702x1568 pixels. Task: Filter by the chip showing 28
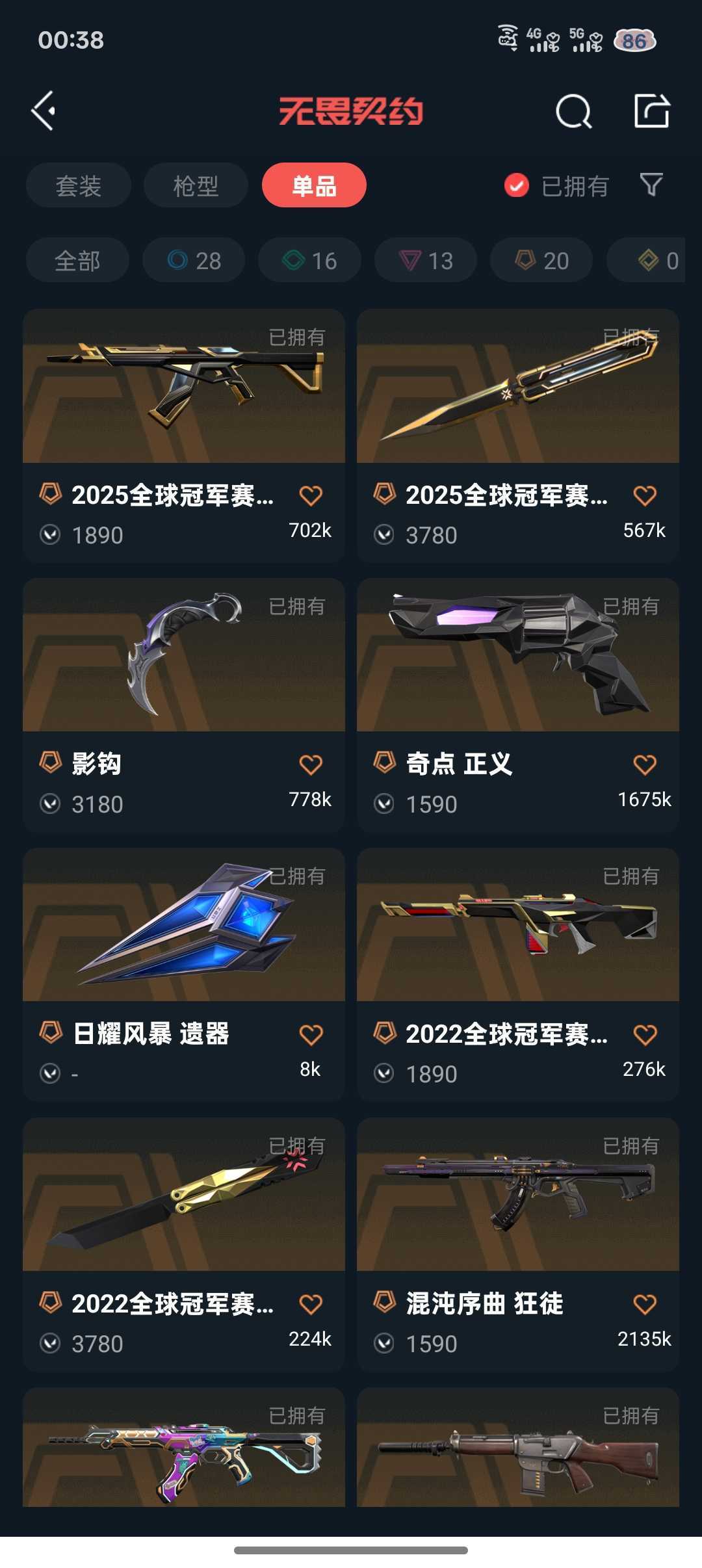(194, 261)
